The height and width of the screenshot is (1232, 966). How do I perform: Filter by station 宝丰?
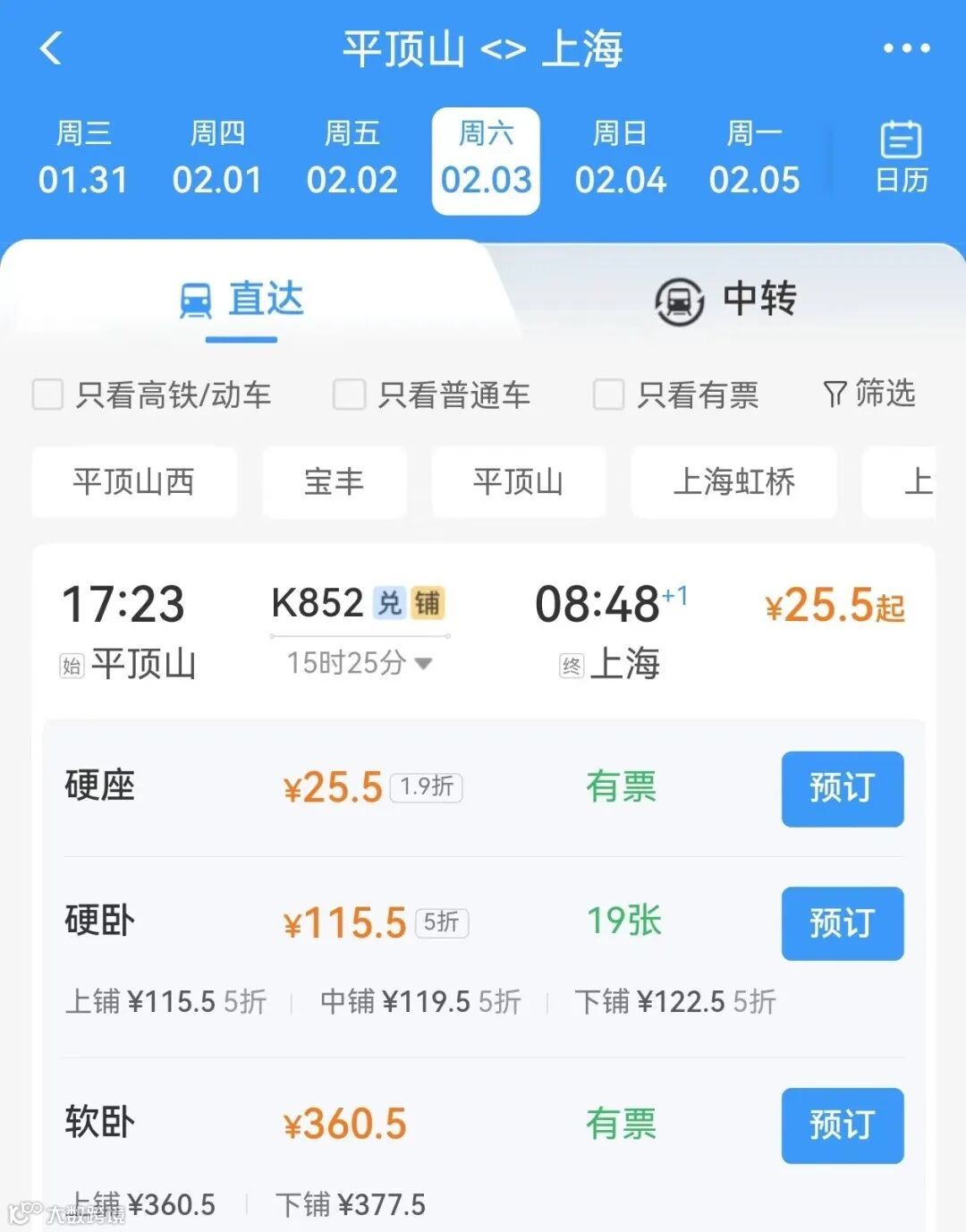point(335,482)
